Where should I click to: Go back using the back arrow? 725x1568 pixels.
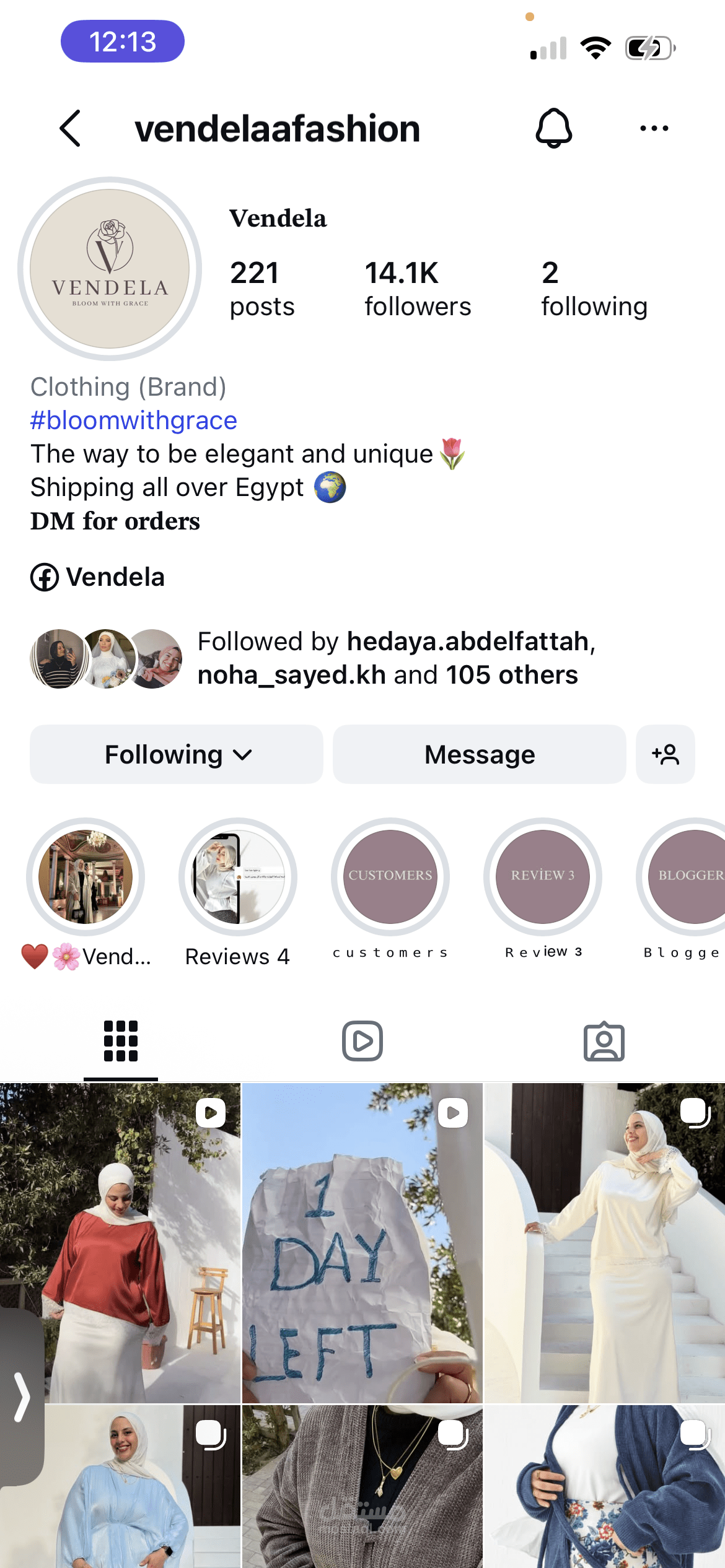[x=70, y=128]
